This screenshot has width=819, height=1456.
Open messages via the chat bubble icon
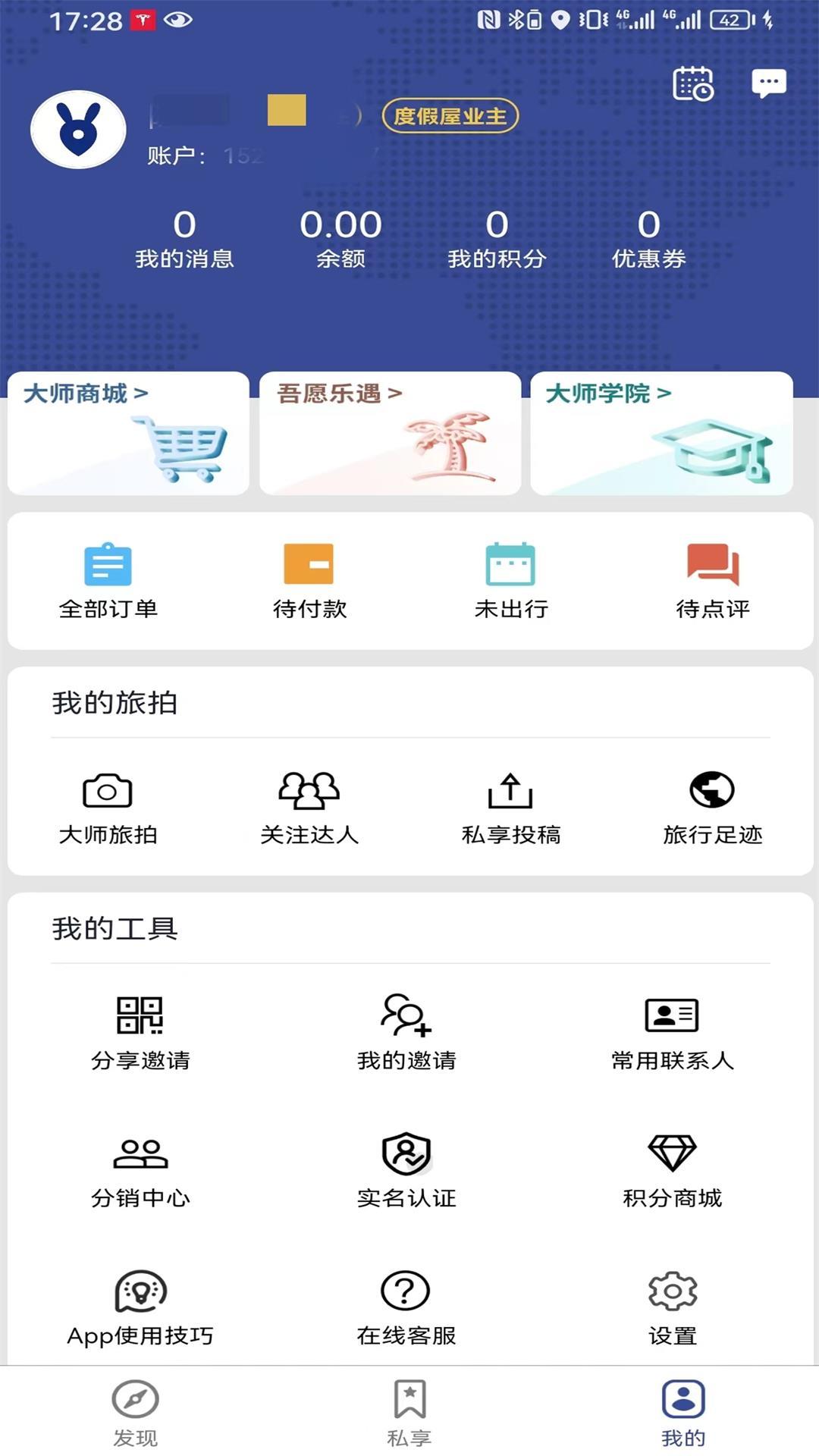pos(768,84)
